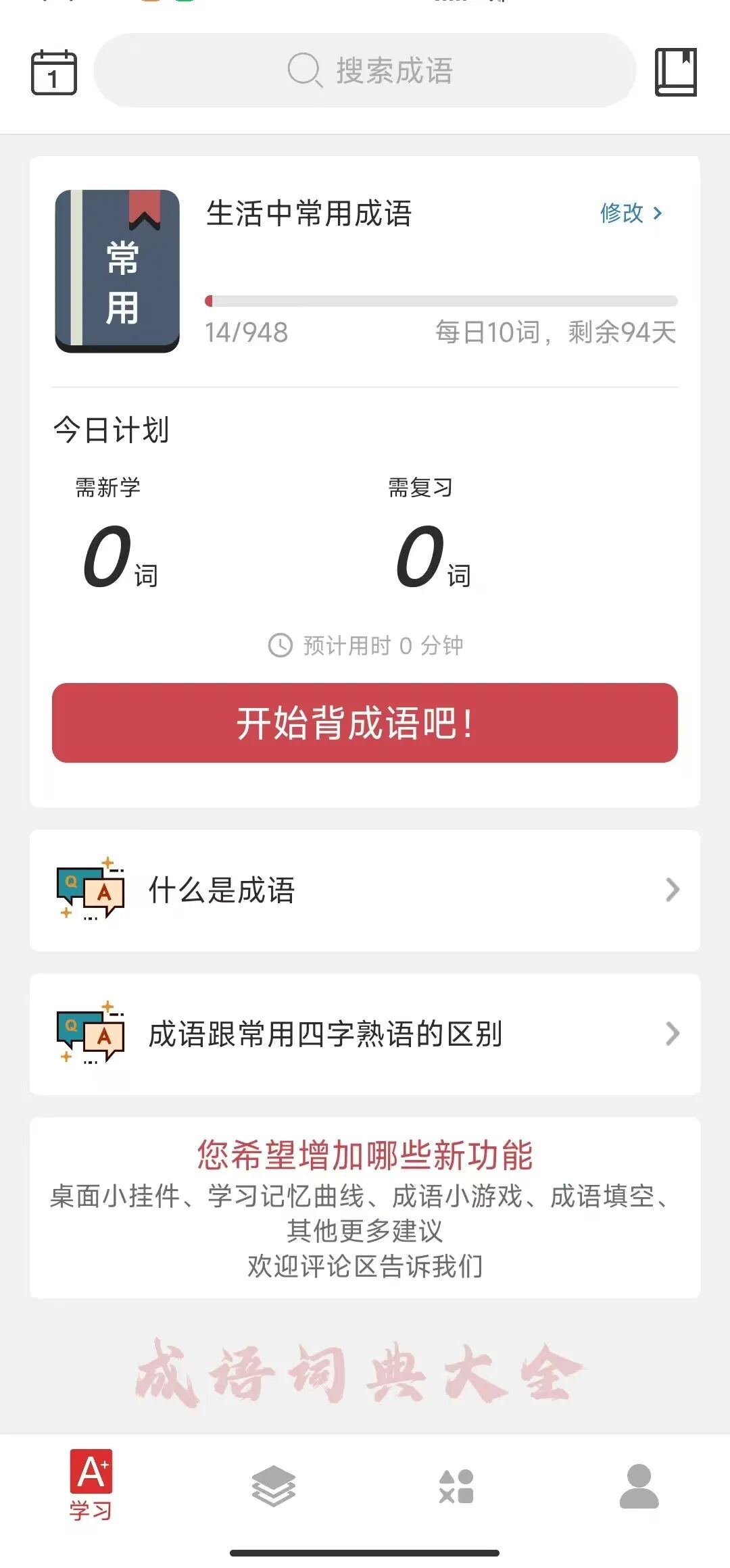Click the arrow next to 修改
This screenshot has width=730, height=1568.
[x=656, y=214]
